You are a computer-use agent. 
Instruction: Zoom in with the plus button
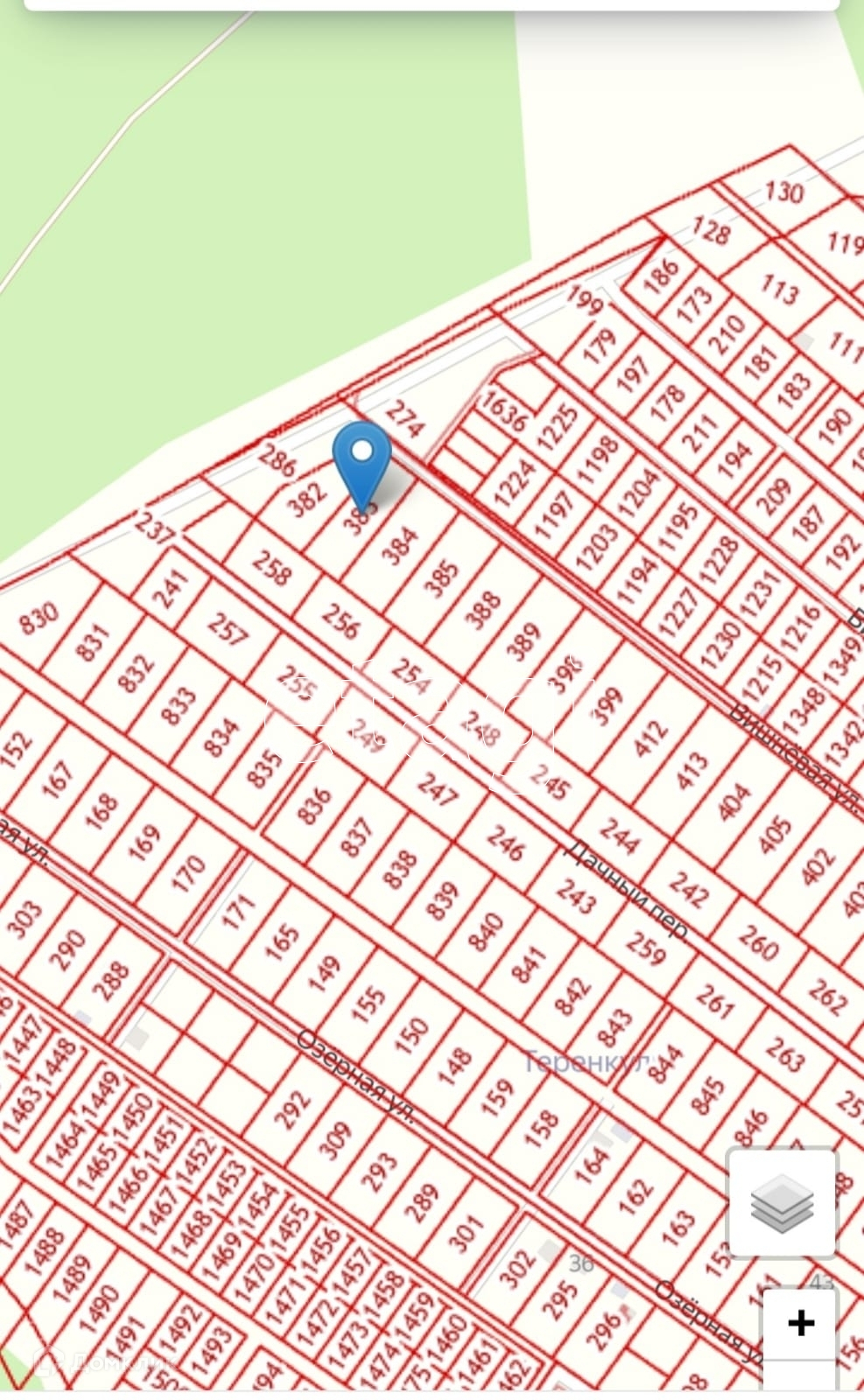(800, 1323)
